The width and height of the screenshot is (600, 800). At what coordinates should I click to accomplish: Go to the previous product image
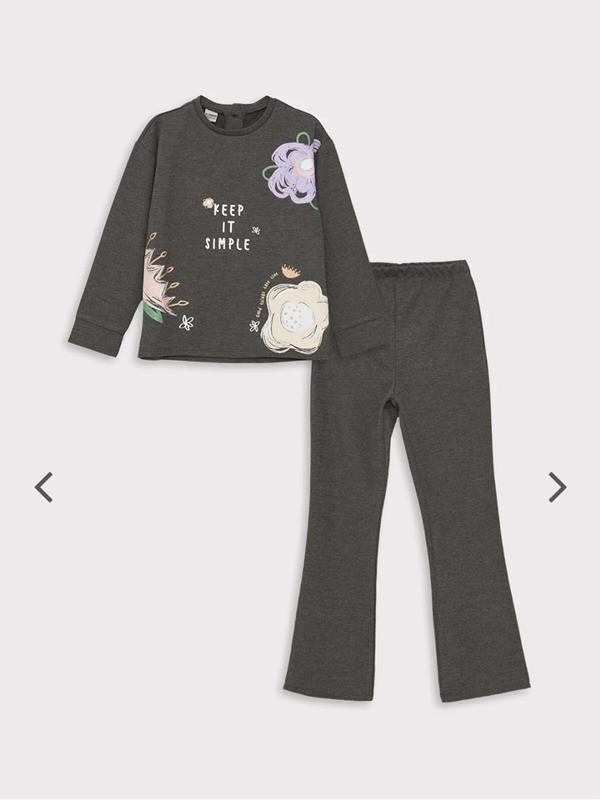click(x=43, y=487)
